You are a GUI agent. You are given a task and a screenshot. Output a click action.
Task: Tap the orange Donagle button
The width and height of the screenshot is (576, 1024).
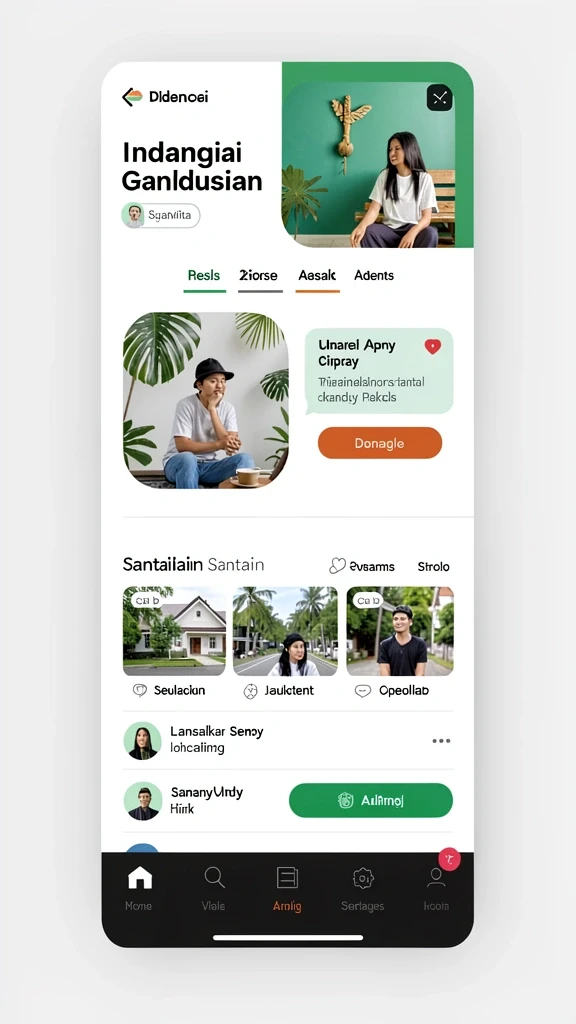pos(380,443)
